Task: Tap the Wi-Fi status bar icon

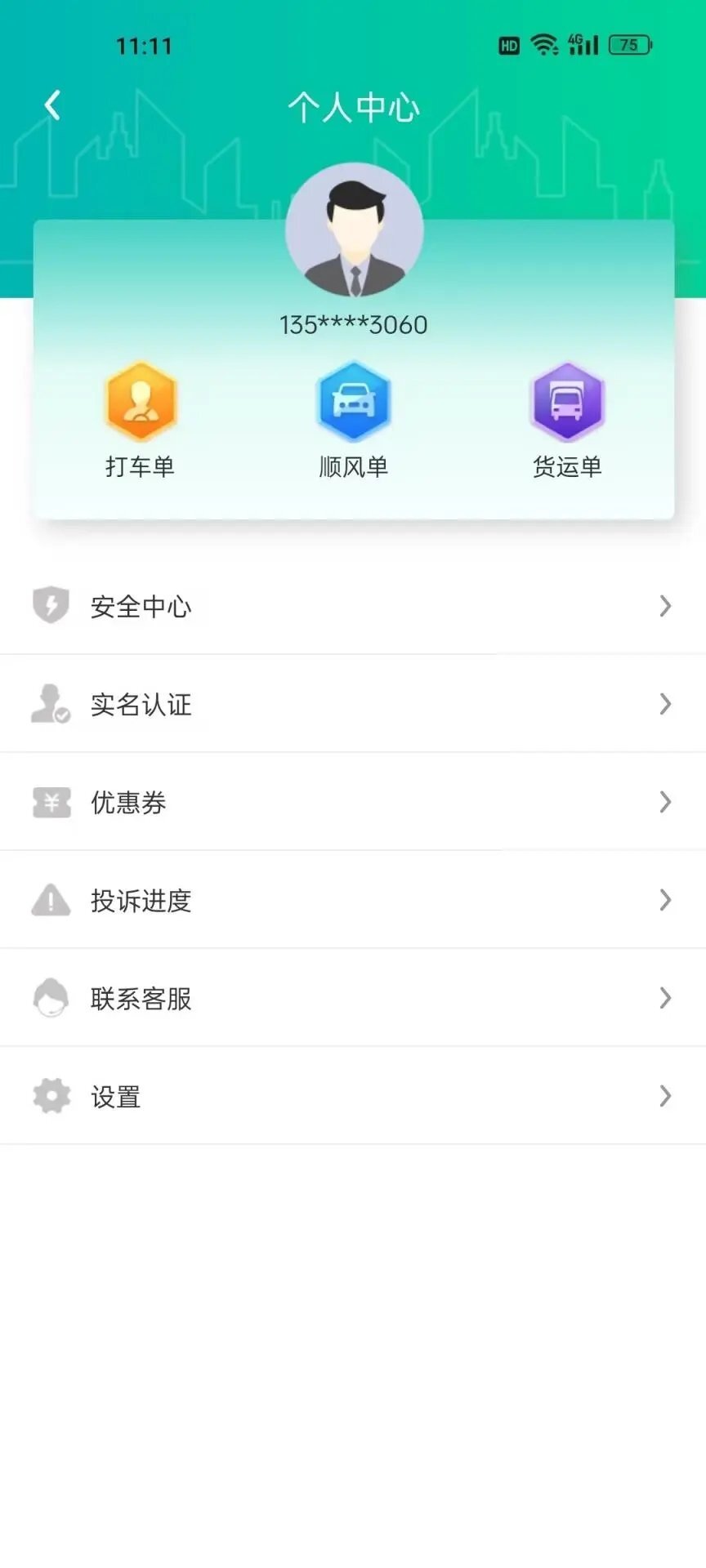Action: tap(542, 45)
